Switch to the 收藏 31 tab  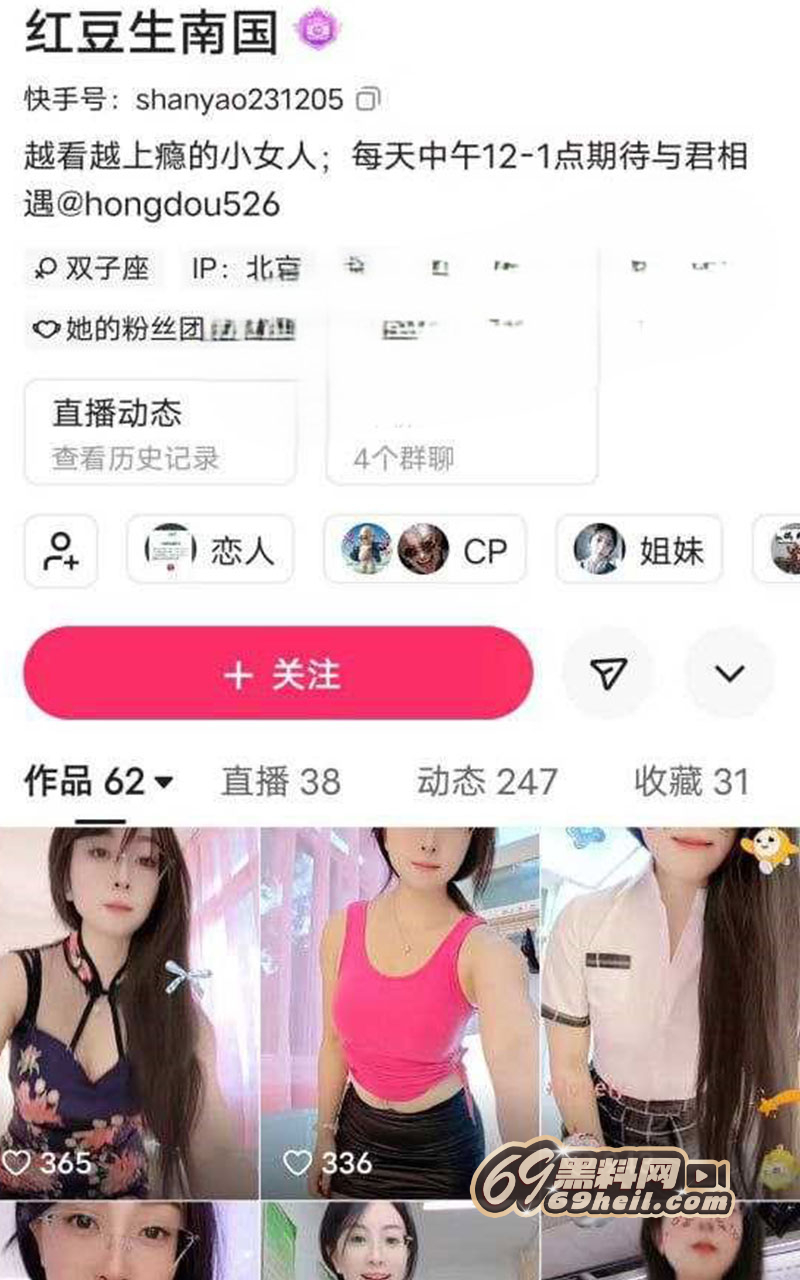pos(691,781)
